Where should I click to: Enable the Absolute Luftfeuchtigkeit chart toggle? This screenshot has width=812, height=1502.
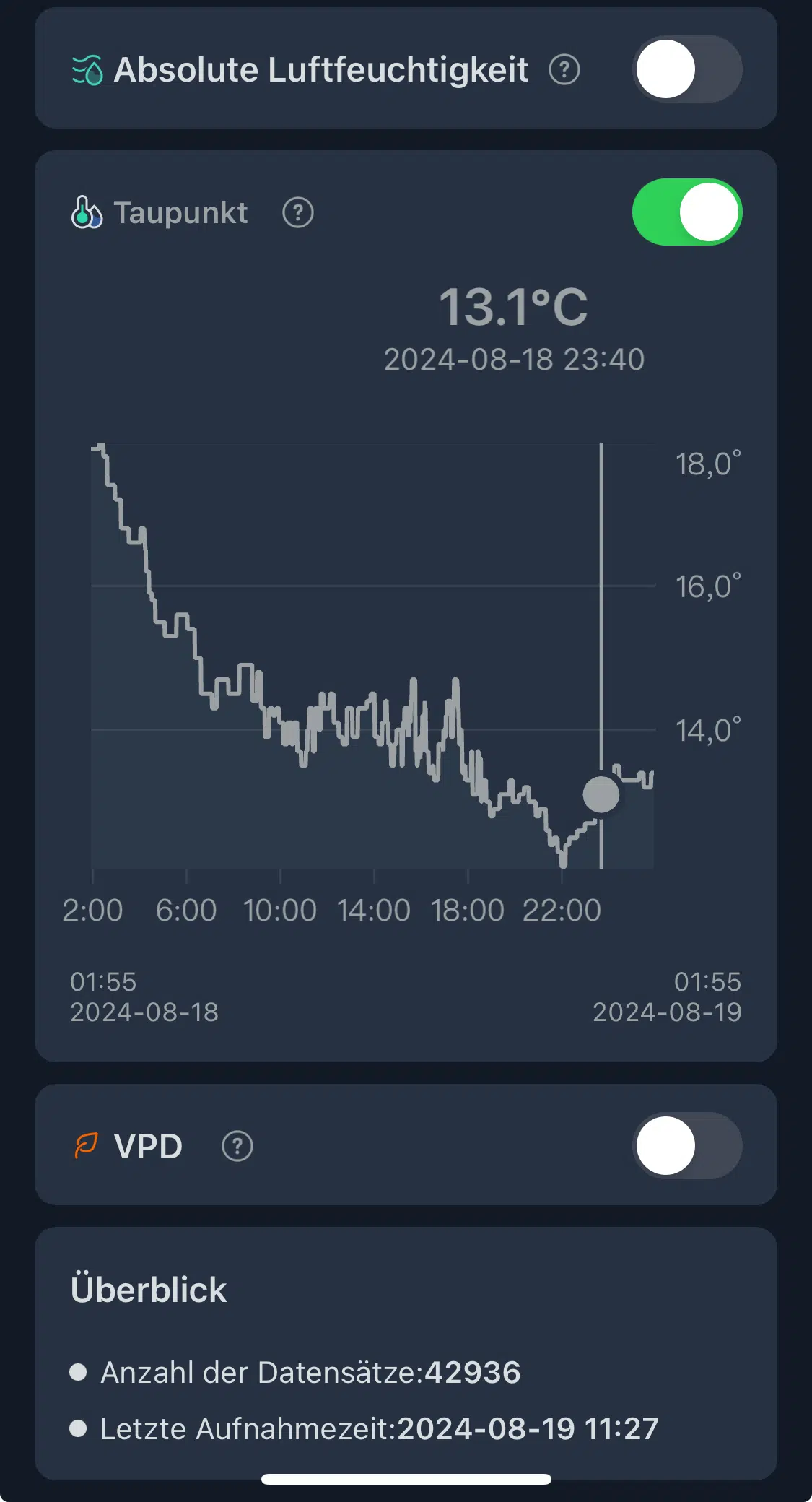[687, 69]
